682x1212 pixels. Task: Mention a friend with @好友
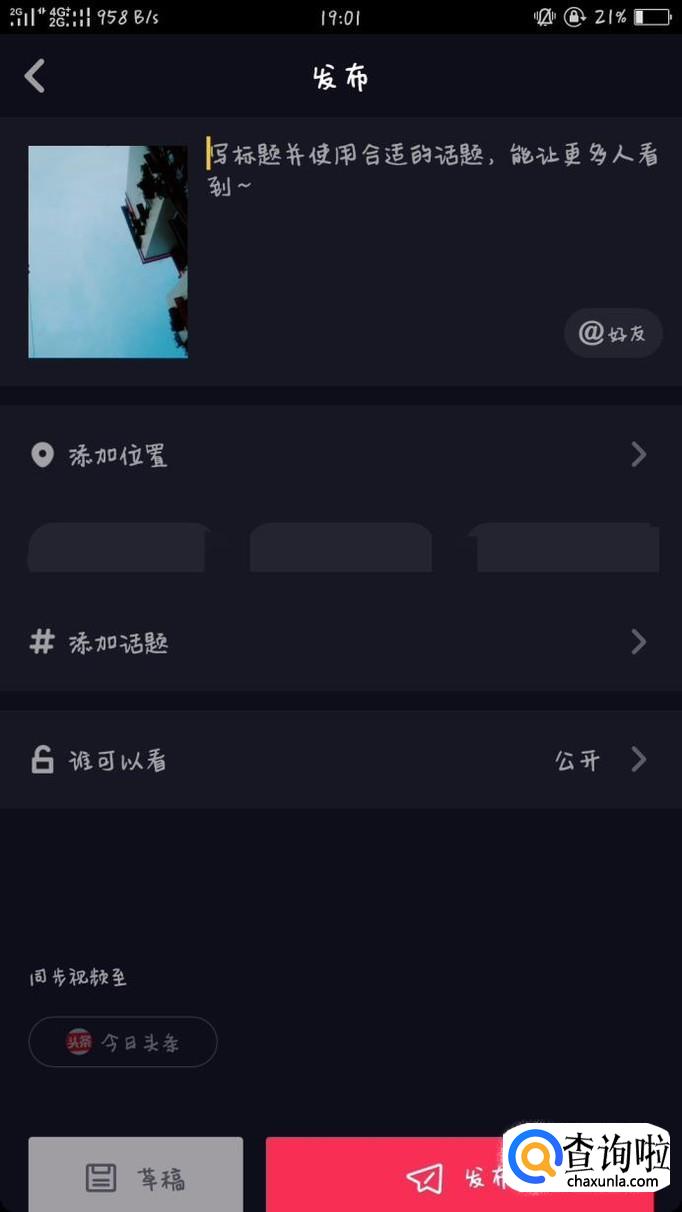point(613,333)
